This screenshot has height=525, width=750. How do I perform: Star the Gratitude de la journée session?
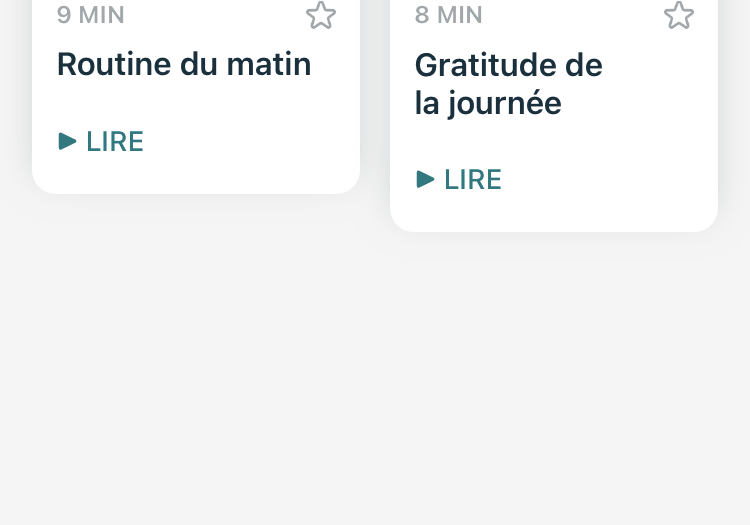pos(678,15)
